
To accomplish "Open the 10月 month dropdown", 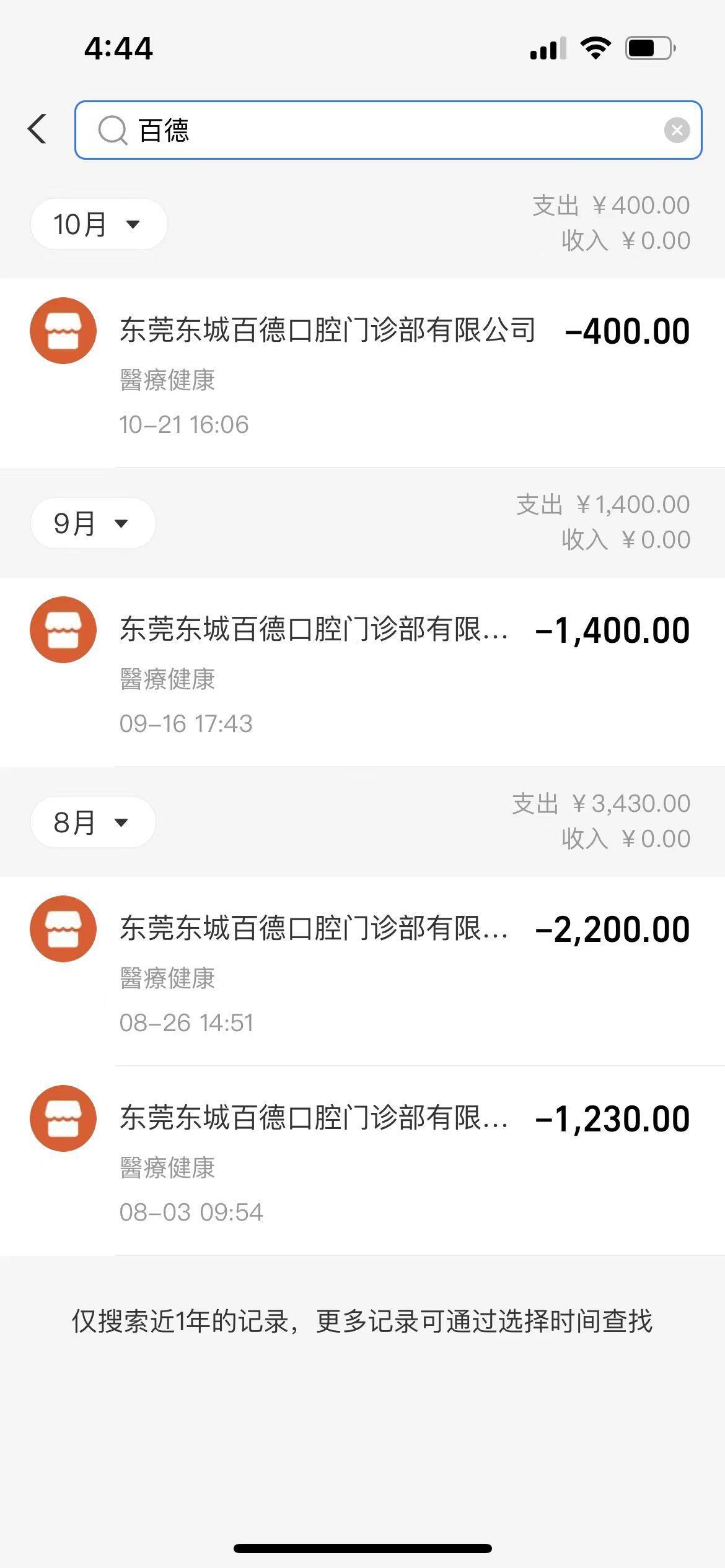I will 99,224.
